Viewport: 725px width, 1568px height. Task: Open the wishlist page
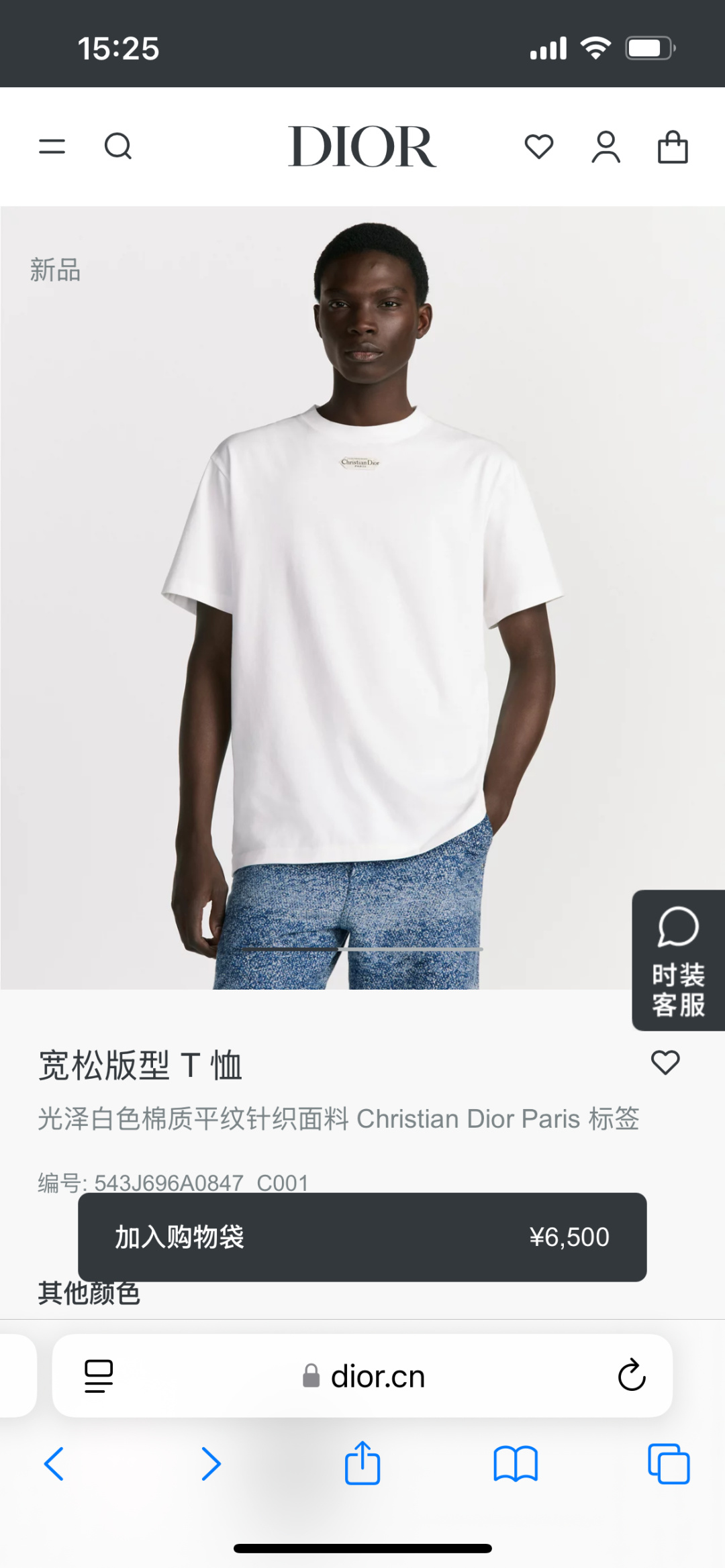(x=540, y=147)
